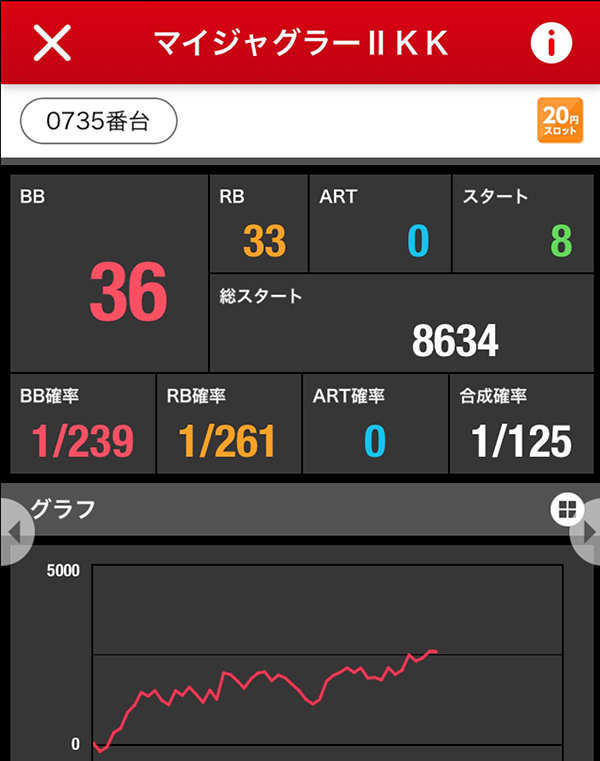This screenshot has width=600, height=761.
Task: Go to the previous machine with left arrow
Action: (x=14, y=531)
